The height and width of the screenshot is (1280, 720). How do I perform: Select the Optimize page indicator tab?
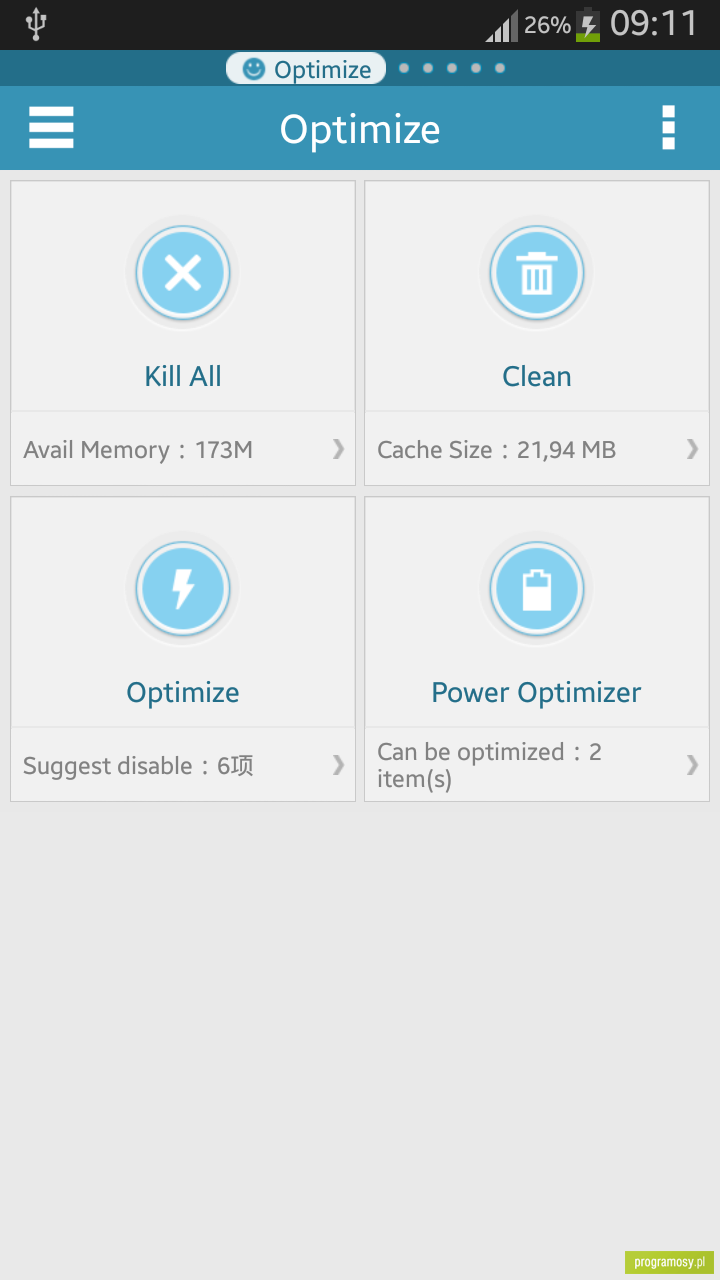[306, 68]
